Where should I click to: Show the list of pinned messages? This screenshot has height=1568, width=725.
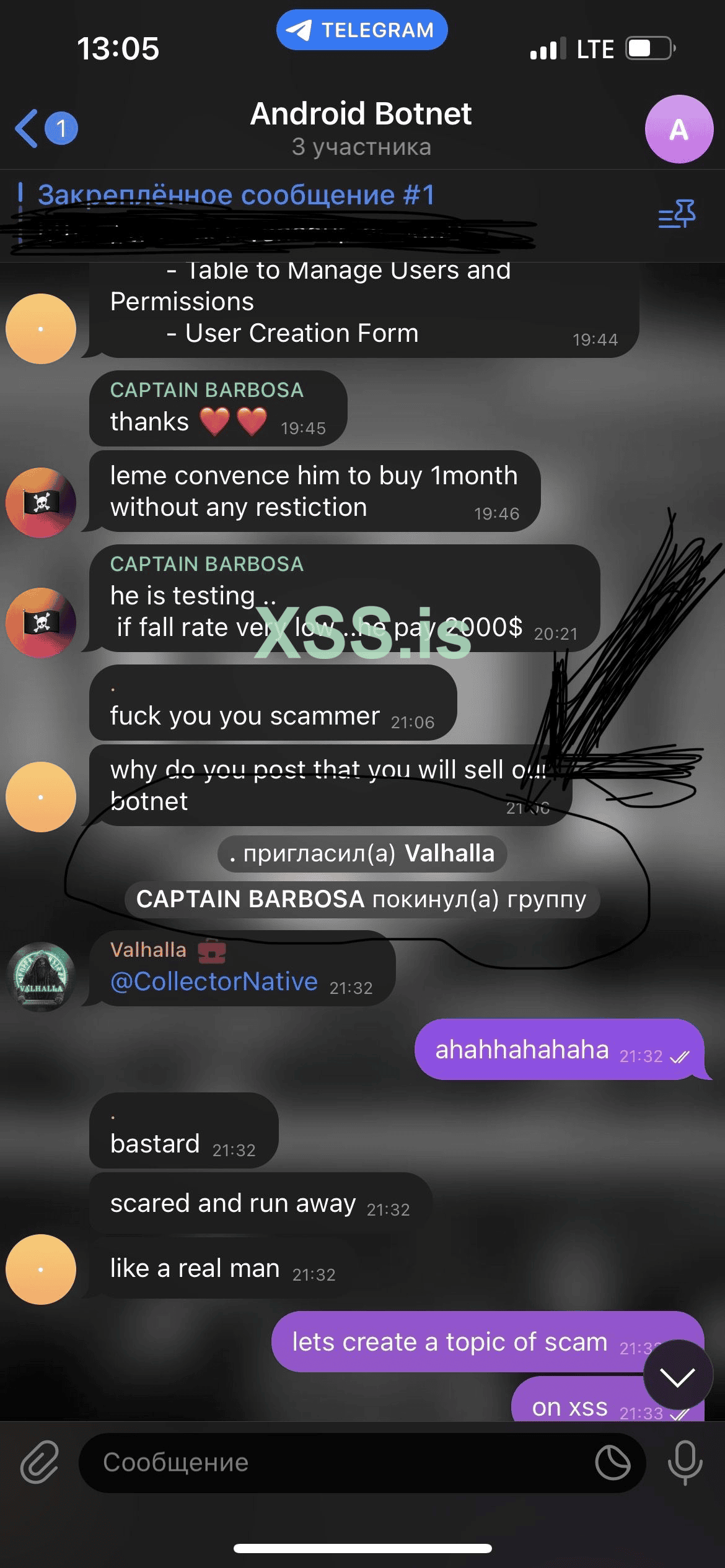pos(677,214)
